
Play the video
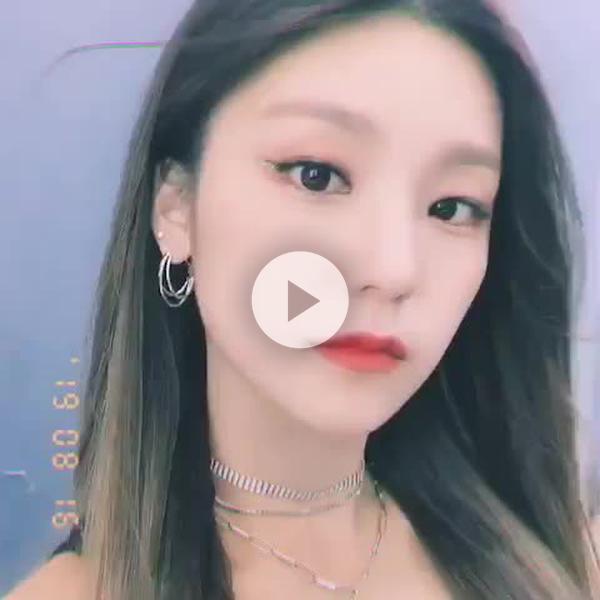tap(300, 300)
